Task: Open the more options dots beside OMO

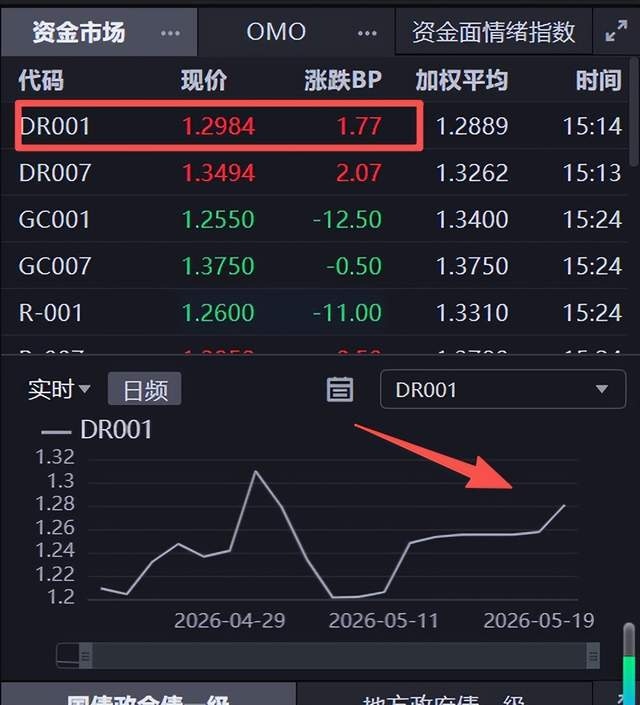Action: [x=367, y=33]
